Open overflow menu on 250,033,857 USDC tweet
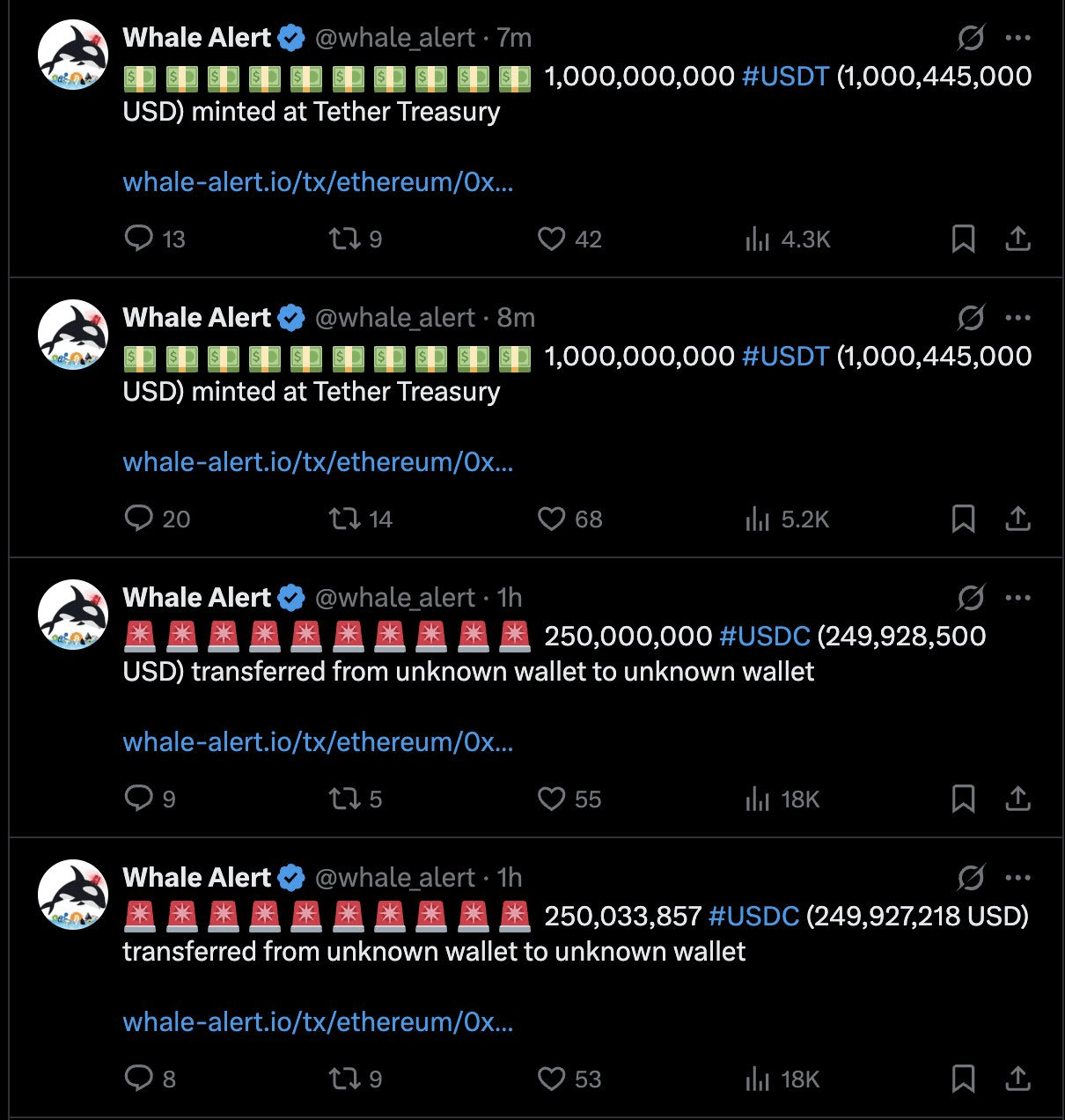The image size is (1065, 1120). click(x=1017, y=878)
